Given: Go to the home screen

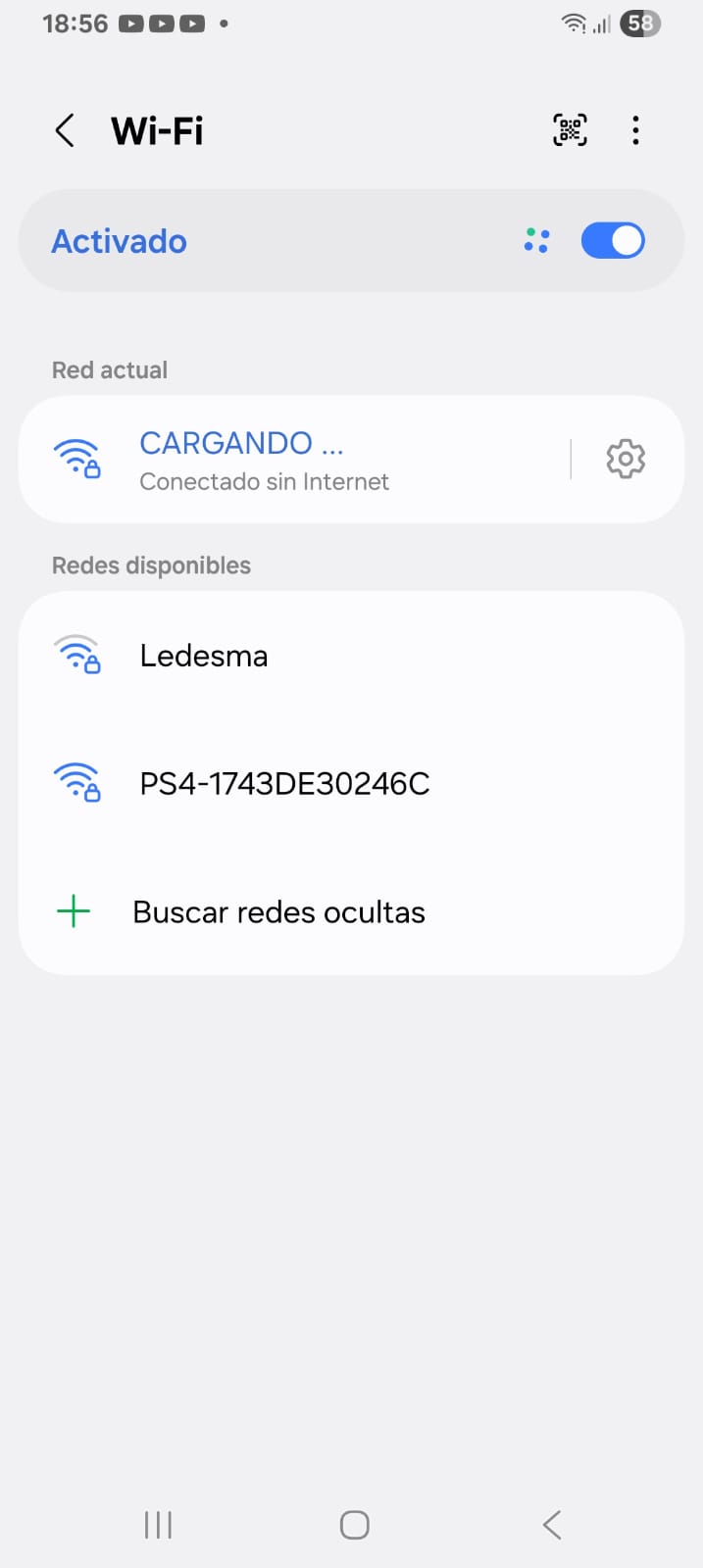Looking at the screenshot, I should pos(354,1525).
